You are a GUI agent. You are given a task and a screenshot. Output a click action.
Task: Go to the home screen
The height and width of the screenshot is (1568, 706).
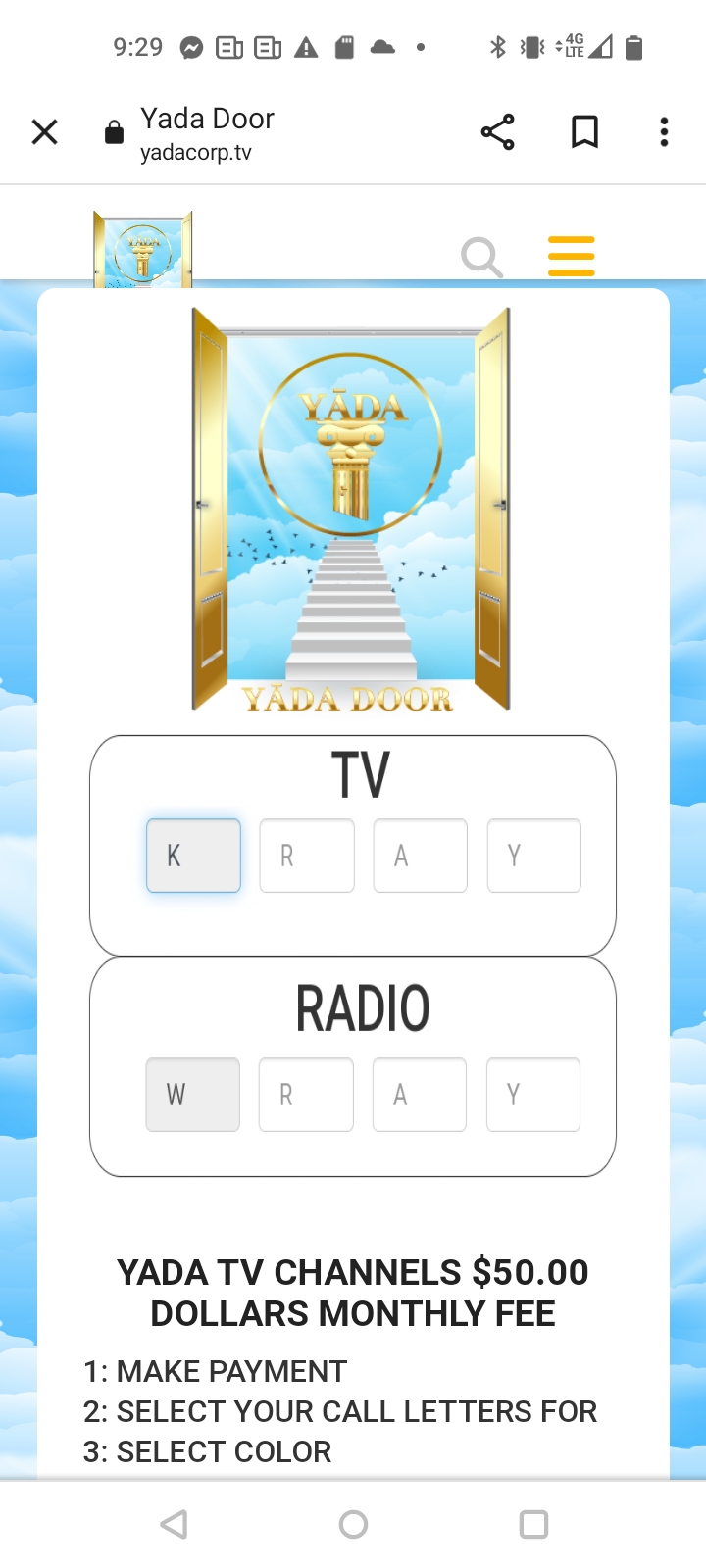click(353, 1524)
